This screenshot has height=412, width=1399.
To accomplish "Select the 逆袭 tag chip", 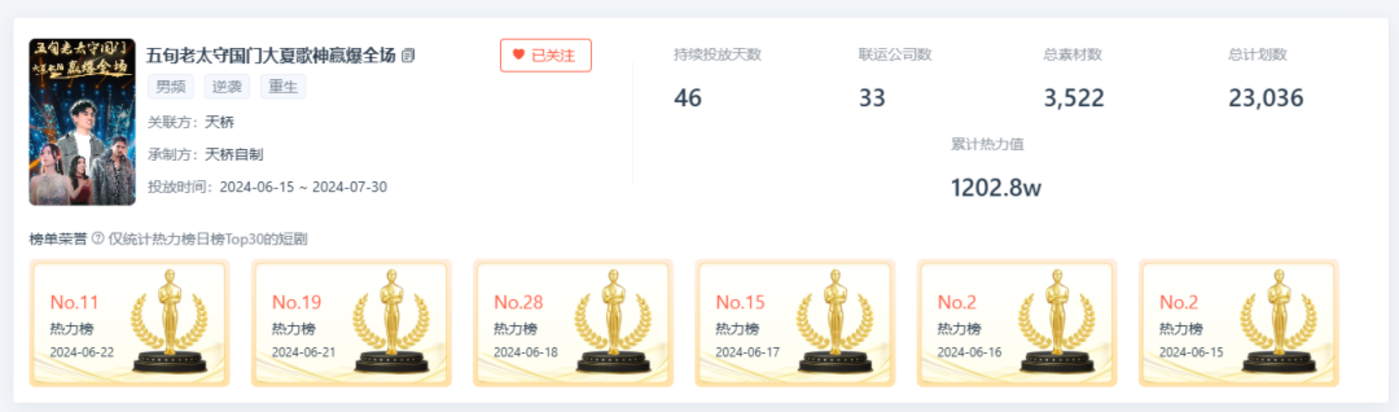I will tap(227, 87).
